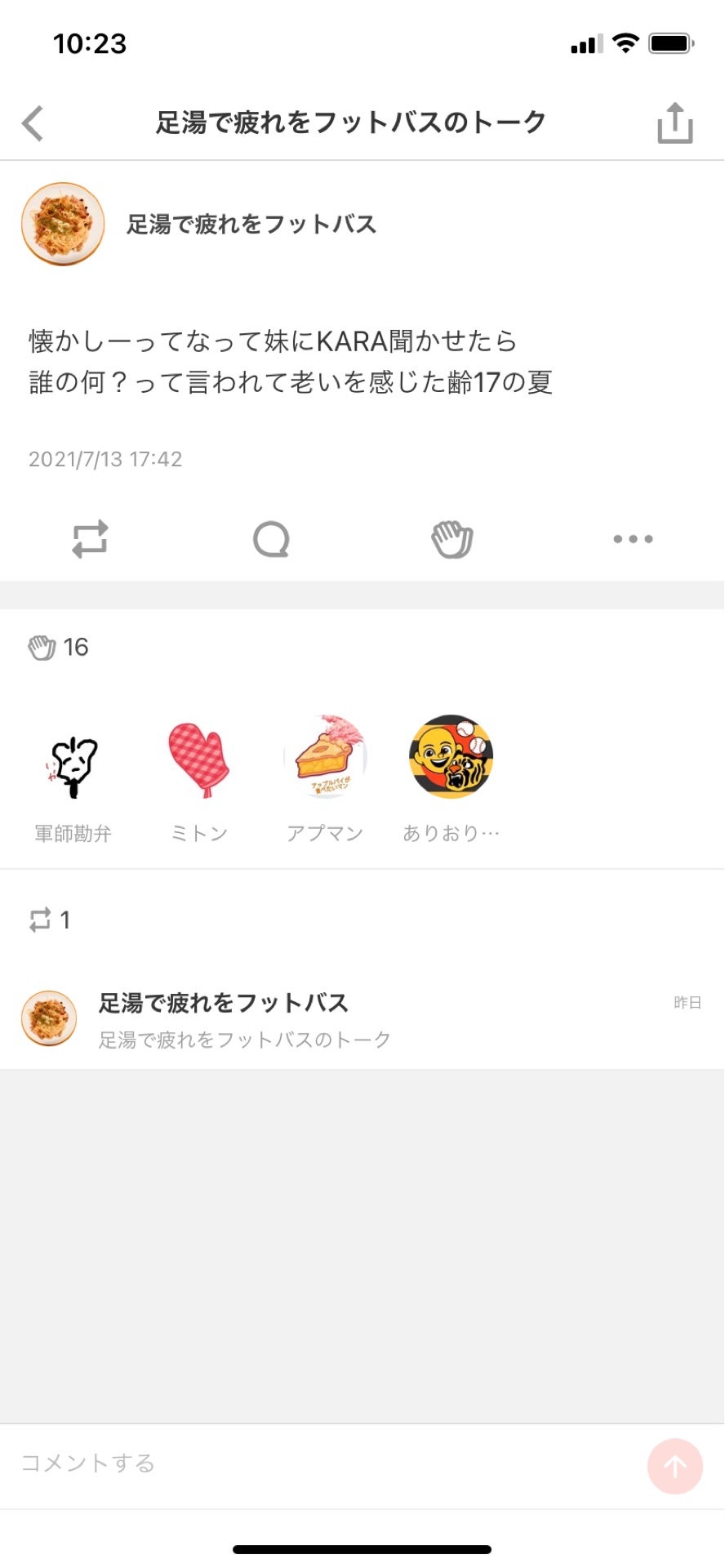Give a clap with the hand icon
This screenshot has height=1568, width=725.
452,538
